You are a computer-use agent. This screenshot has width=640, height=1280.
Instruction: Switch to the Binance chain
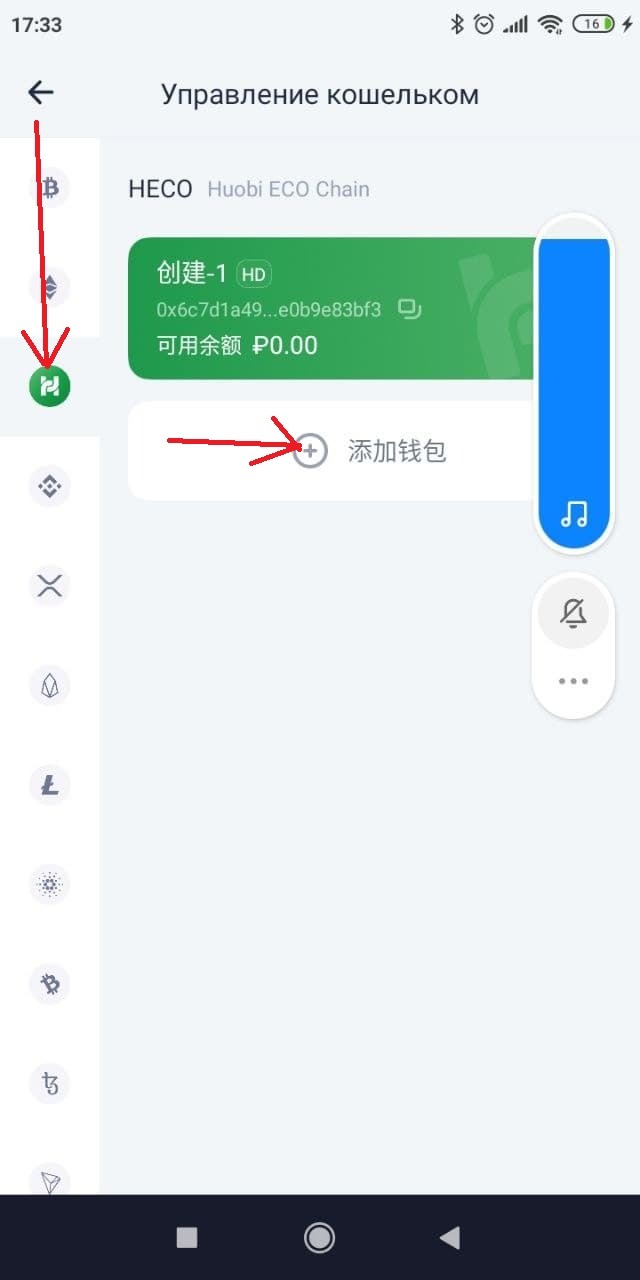(x=50, y=486)
